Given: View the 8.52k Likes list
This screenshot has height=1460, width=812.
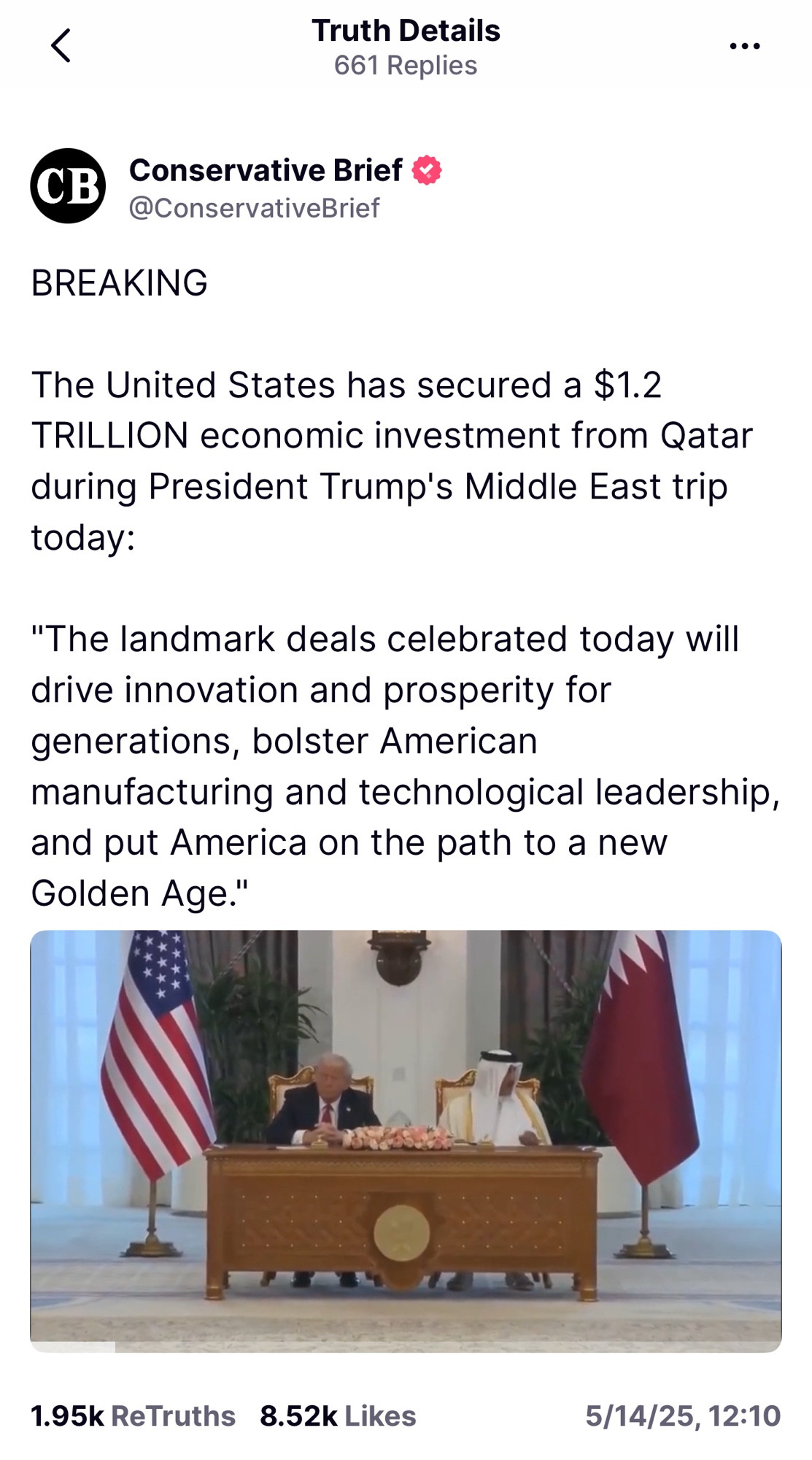Looking at the screenshot, I should point(338,1415).
